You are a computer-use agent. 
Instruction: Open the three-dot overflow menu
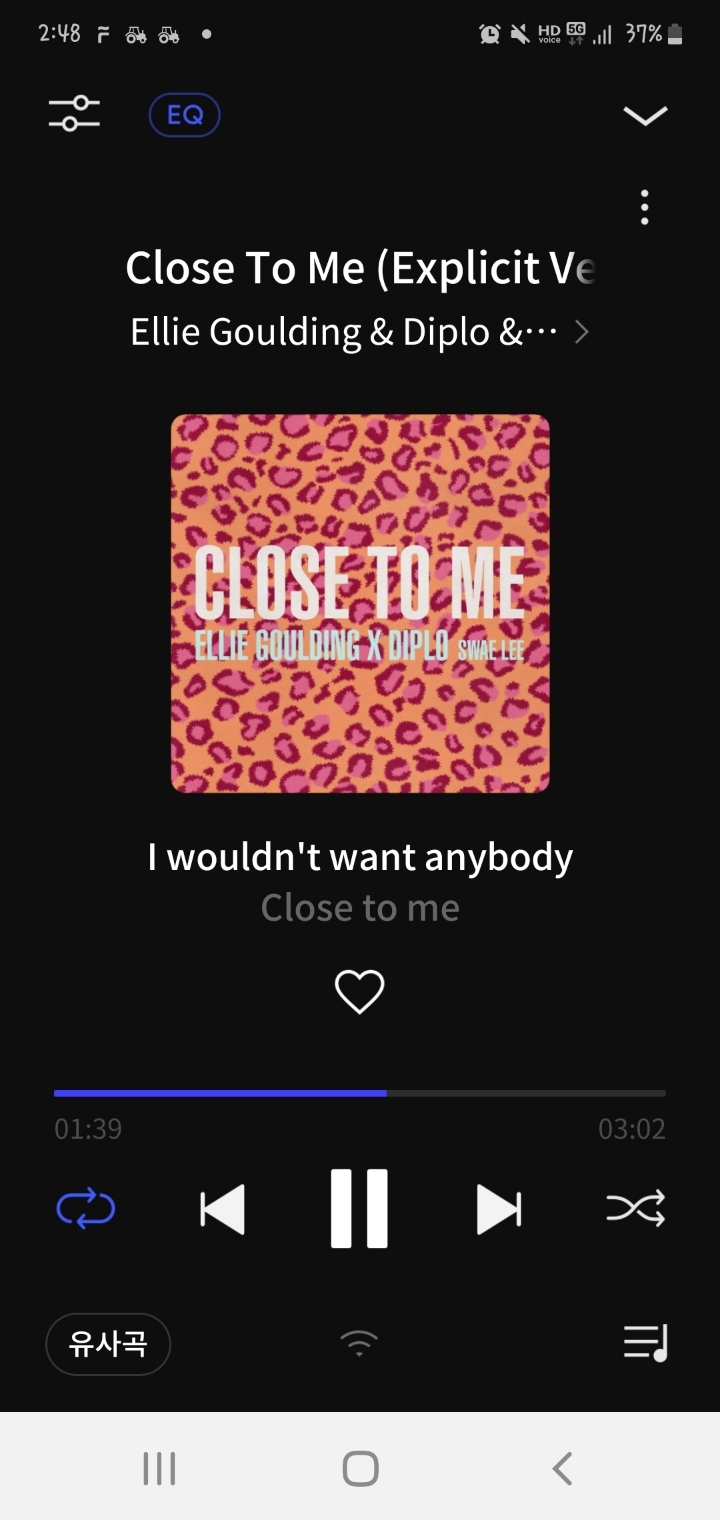tap(645, 207)
